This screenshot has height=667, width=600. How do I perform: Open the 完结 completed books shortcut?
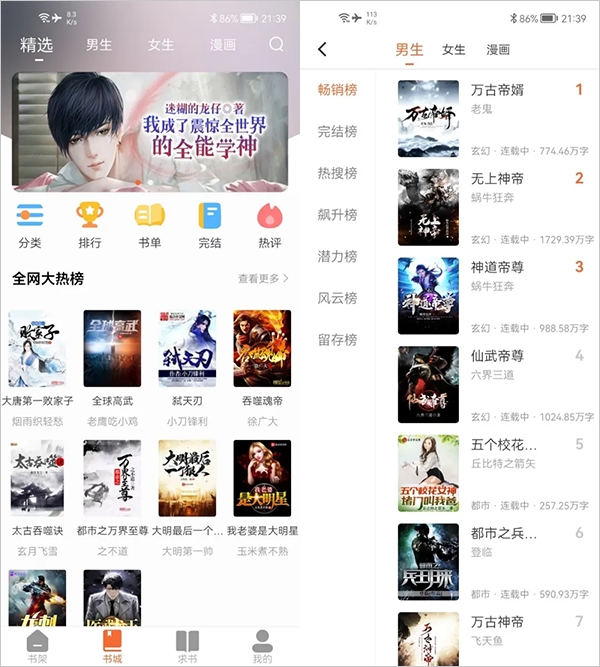click(210, 225)
